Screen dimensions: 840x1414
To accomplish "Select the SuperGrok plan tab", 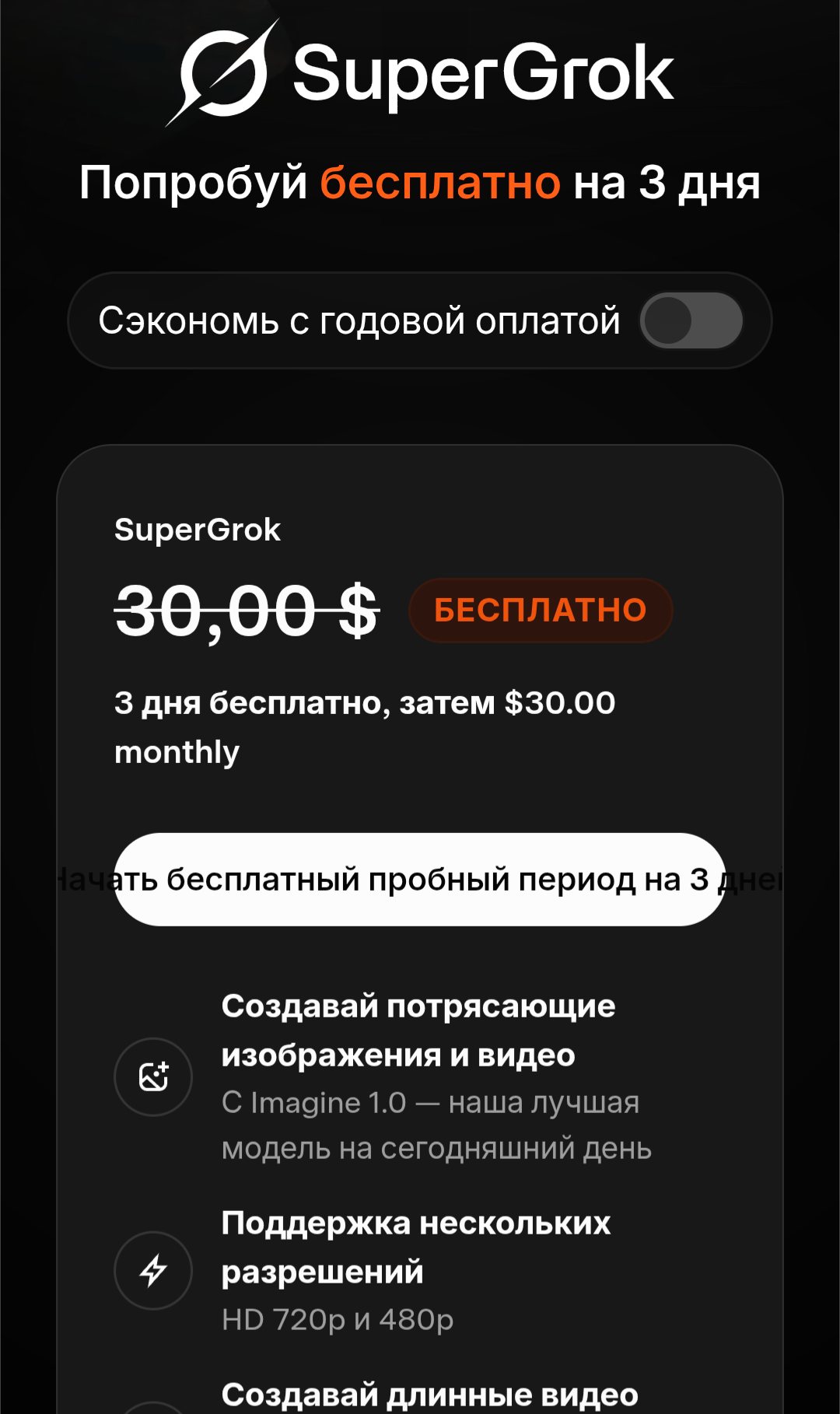I will 198,529.
